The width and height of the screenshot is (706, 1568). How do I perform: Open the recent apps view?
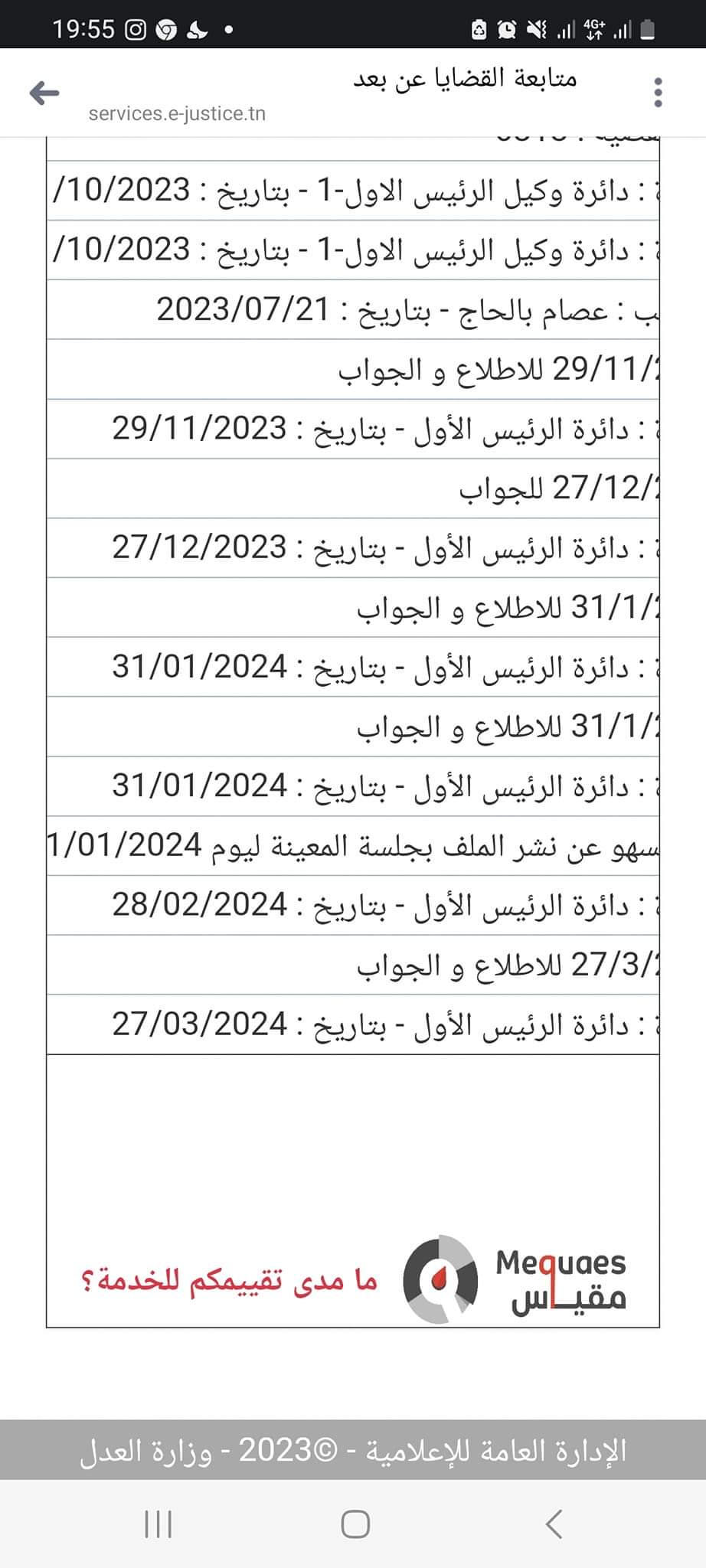[x=159, y=1524]
